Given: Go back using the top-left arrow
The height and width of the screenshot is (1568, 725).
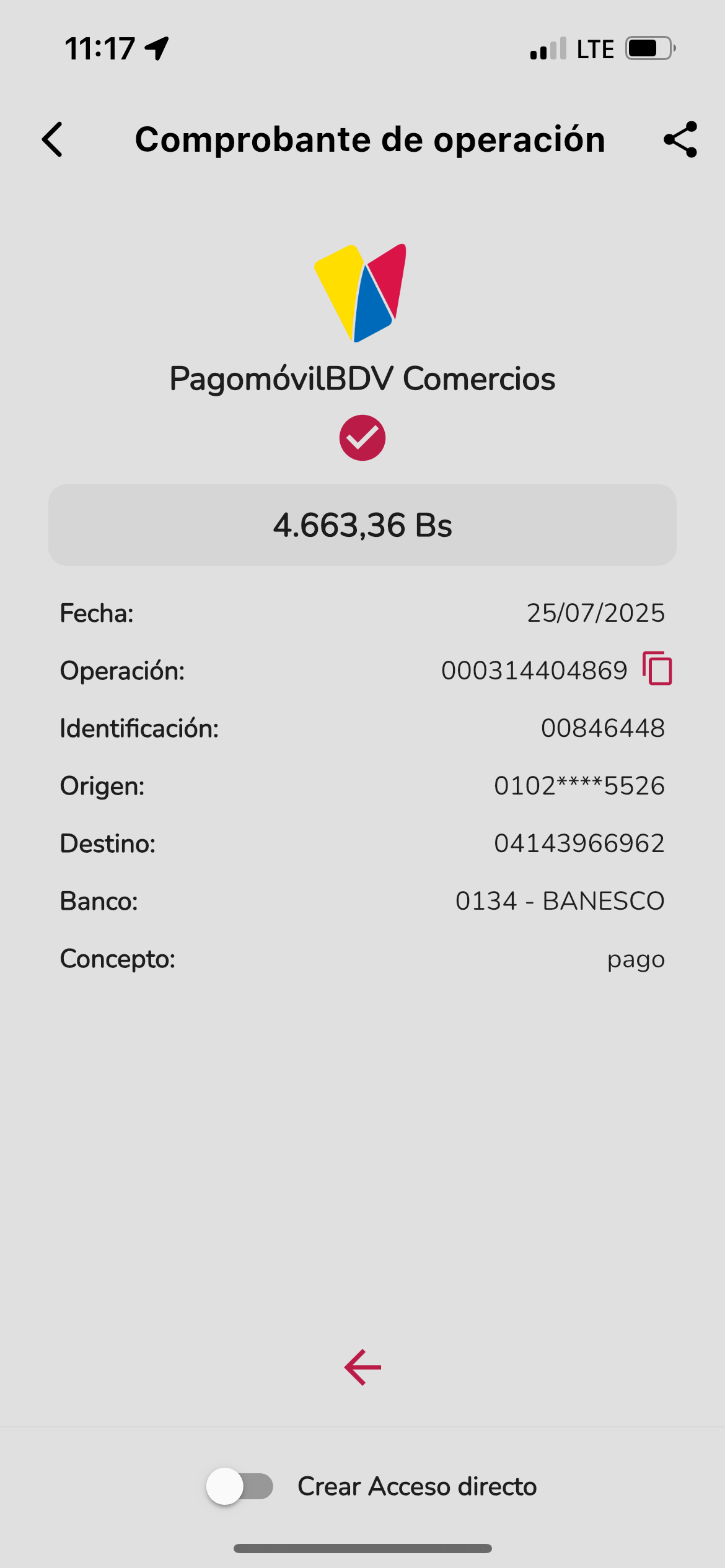Looking at the screenshot, I should (x=53, y=139).
